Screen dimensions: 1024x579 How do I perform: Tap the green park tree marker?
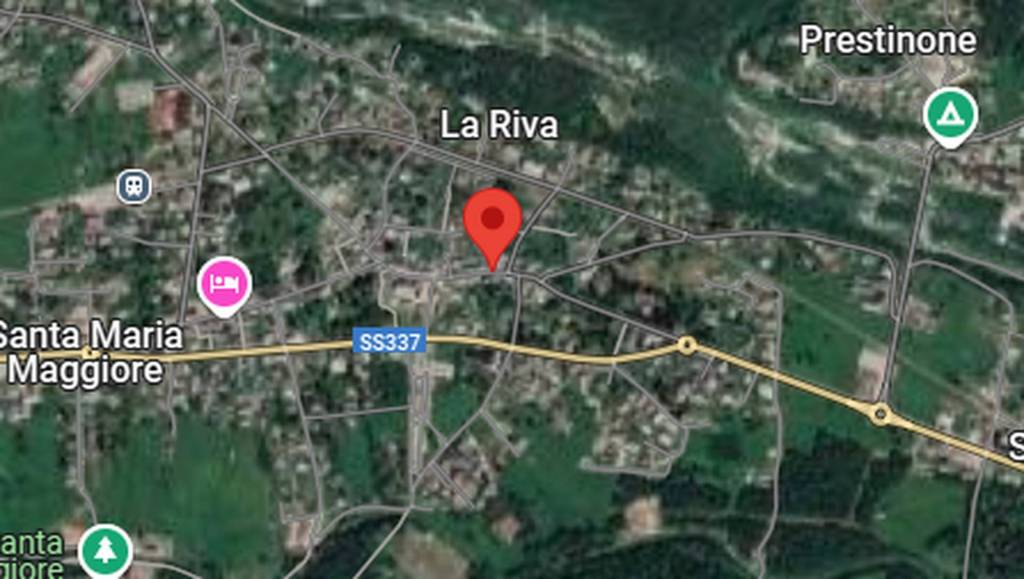point(105,549)
